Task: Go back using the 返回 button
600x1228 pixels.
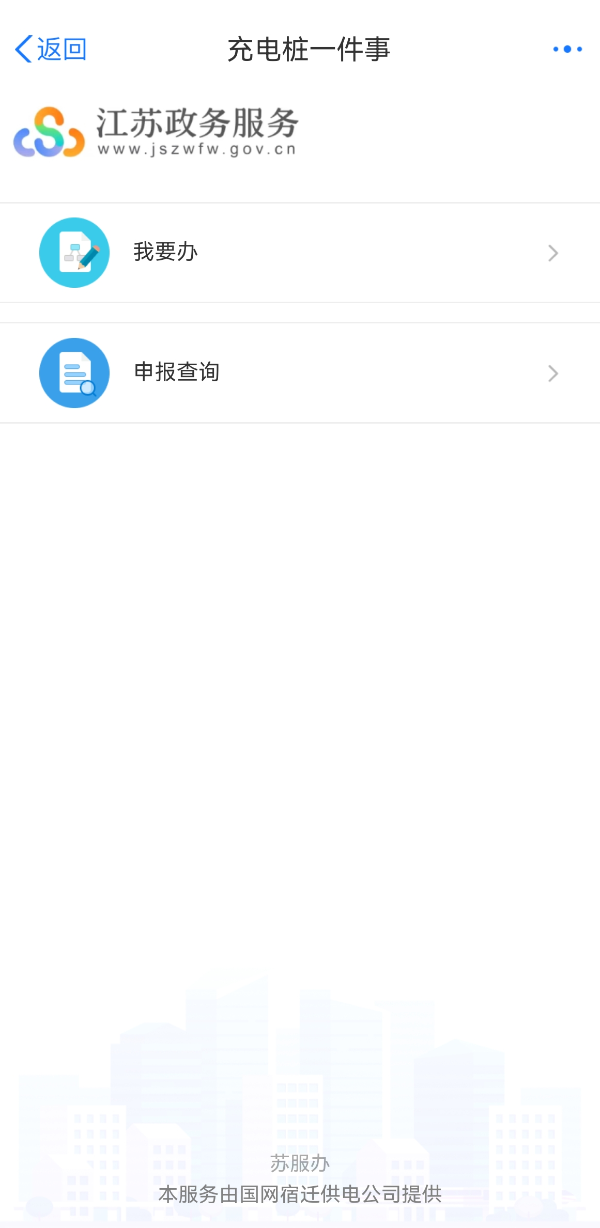Action: tap(50, 49)
